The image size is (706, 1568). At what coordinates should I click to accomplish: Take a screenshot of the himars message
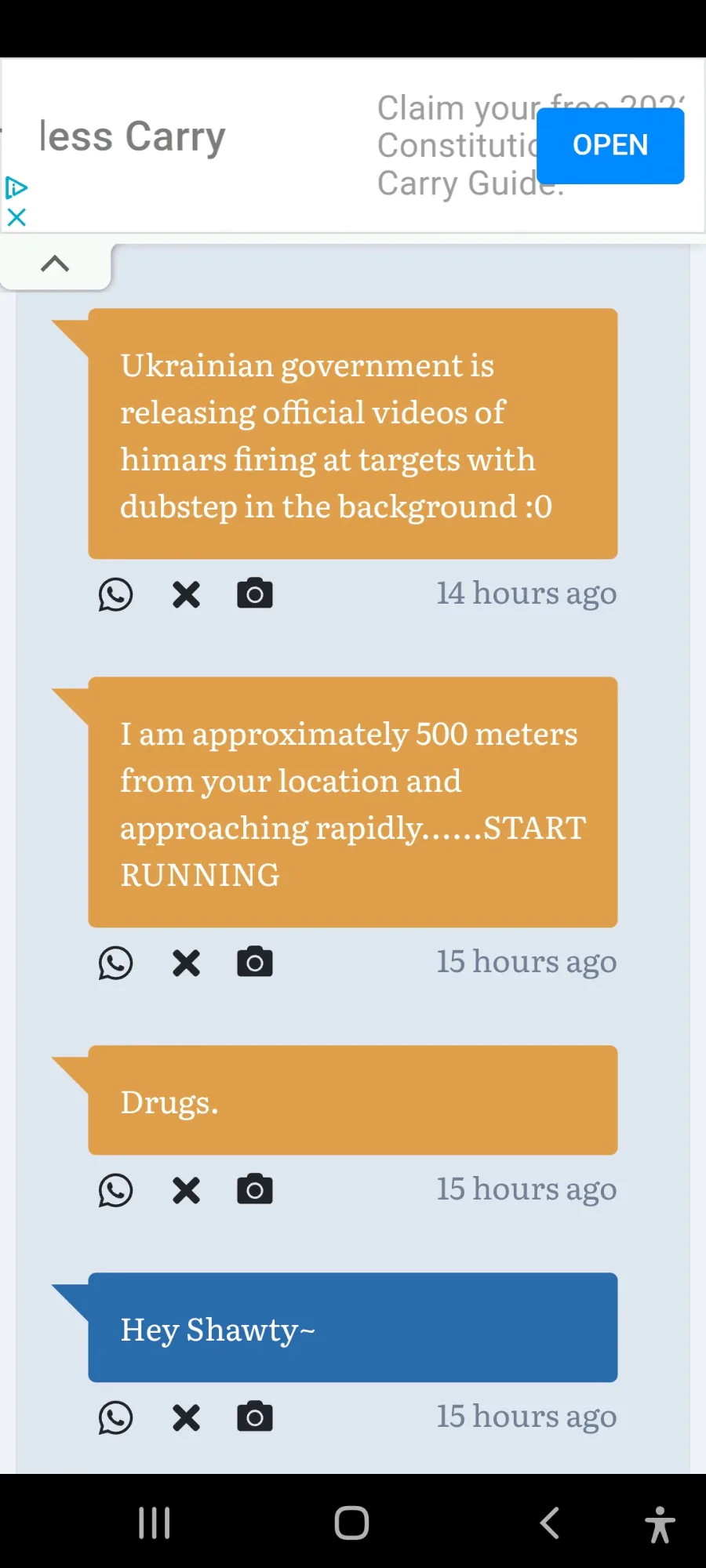(255, 593)
